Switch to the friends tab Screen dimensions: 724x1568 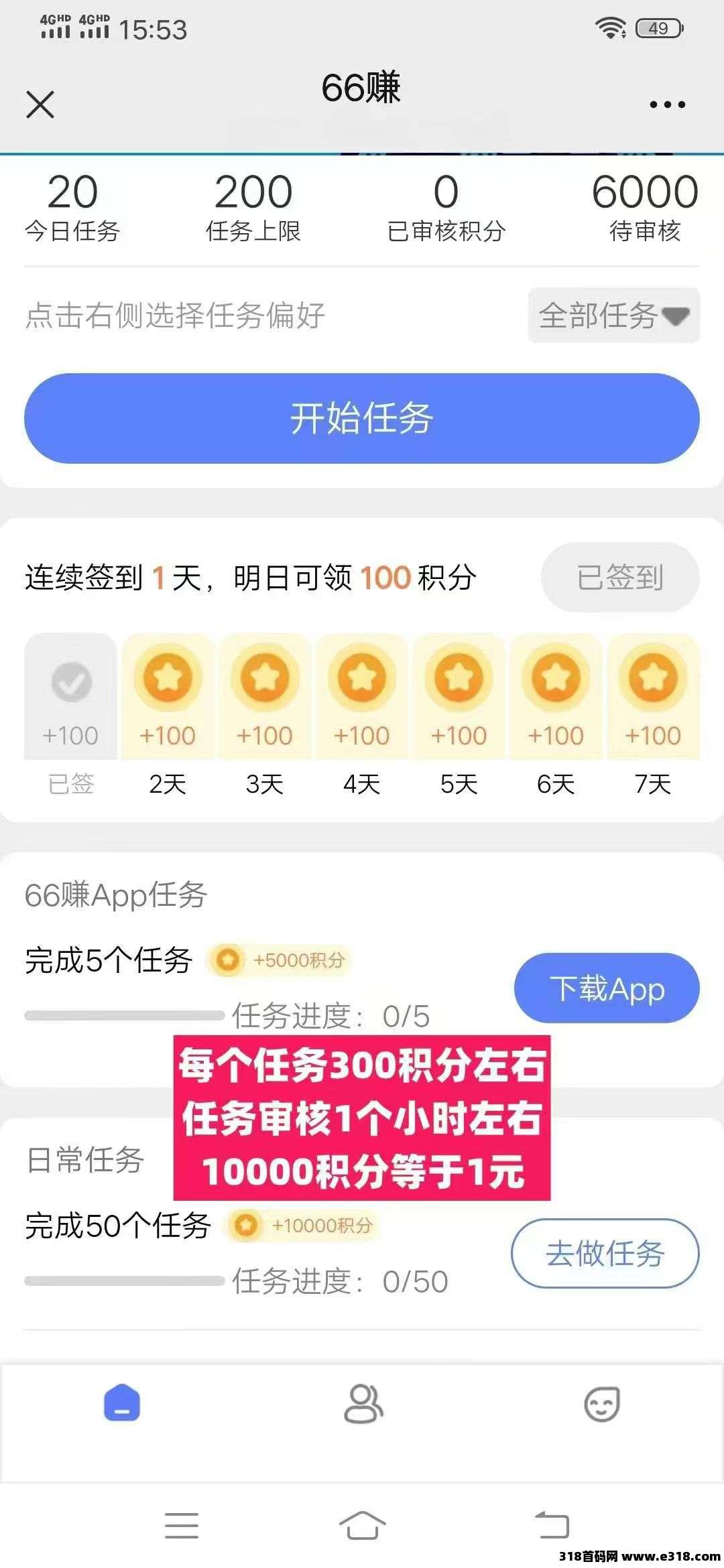[x=363, y=1403]
